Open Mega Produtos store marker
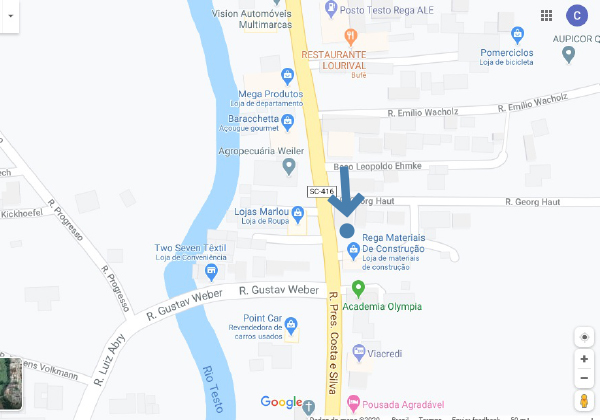The image size is (600, 420). click(x=287, y=74)
